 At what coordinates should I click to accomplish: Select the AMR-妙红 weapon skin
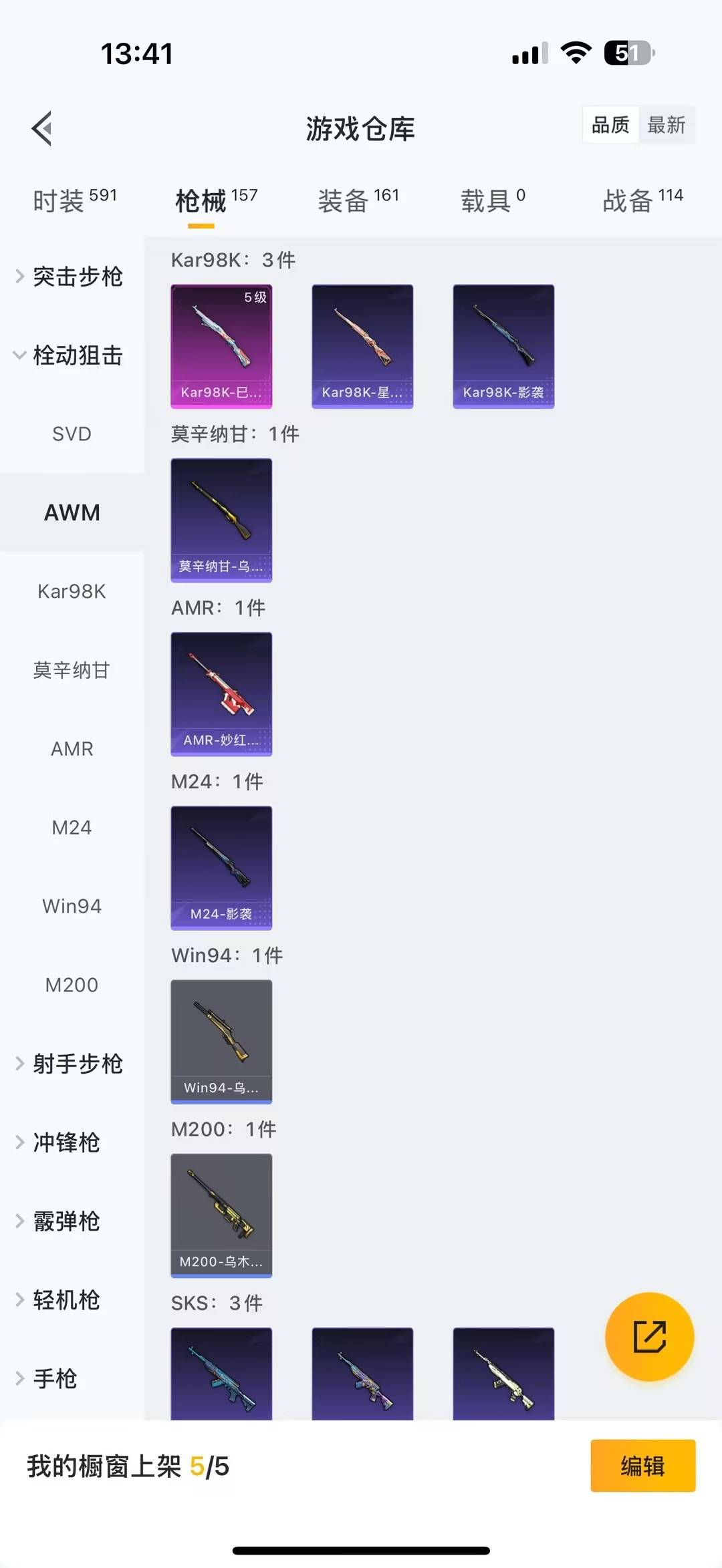221,695
